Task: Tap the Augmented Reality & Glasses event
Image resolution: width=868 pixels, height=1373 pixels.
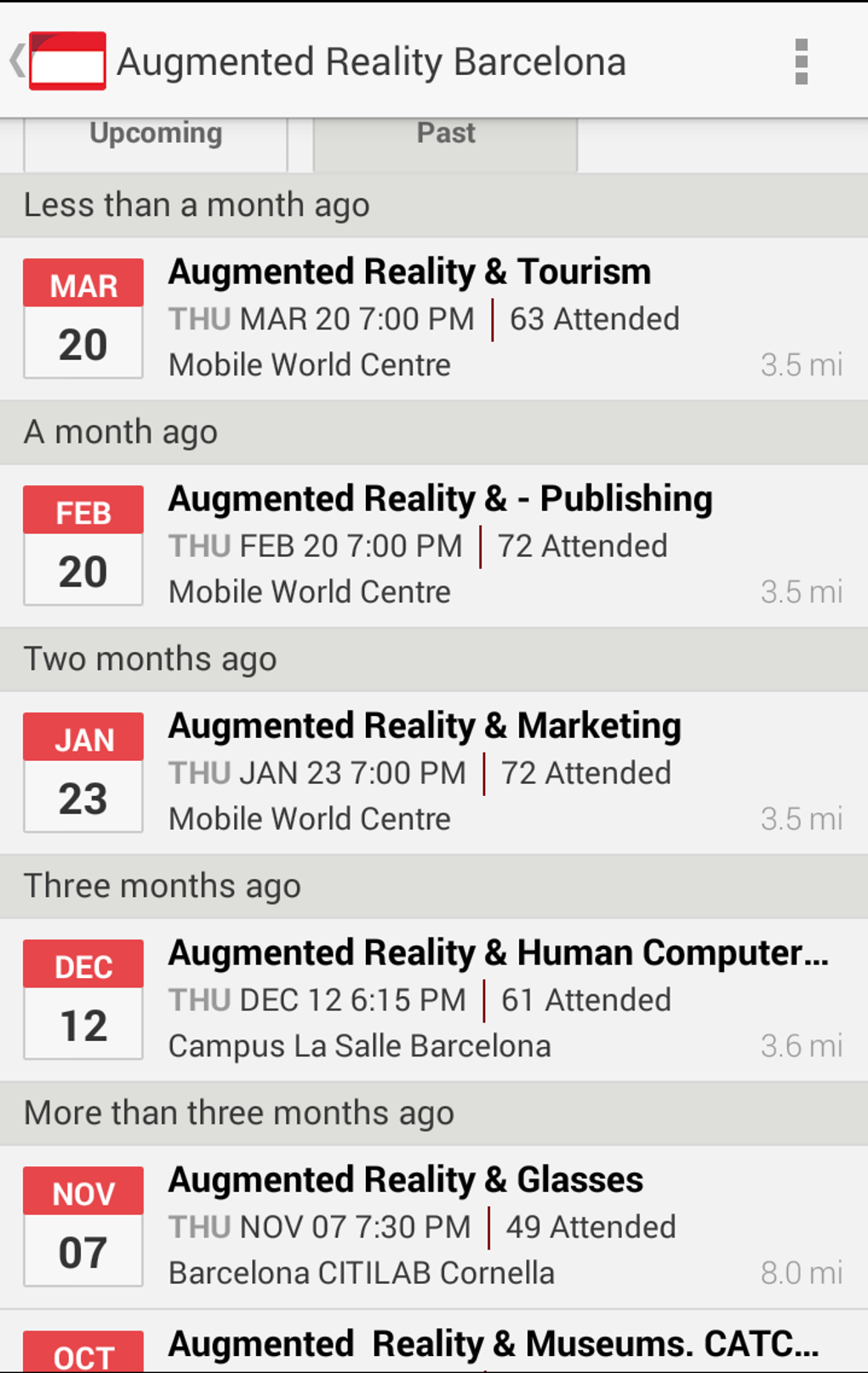Action: pos(406,1179)
